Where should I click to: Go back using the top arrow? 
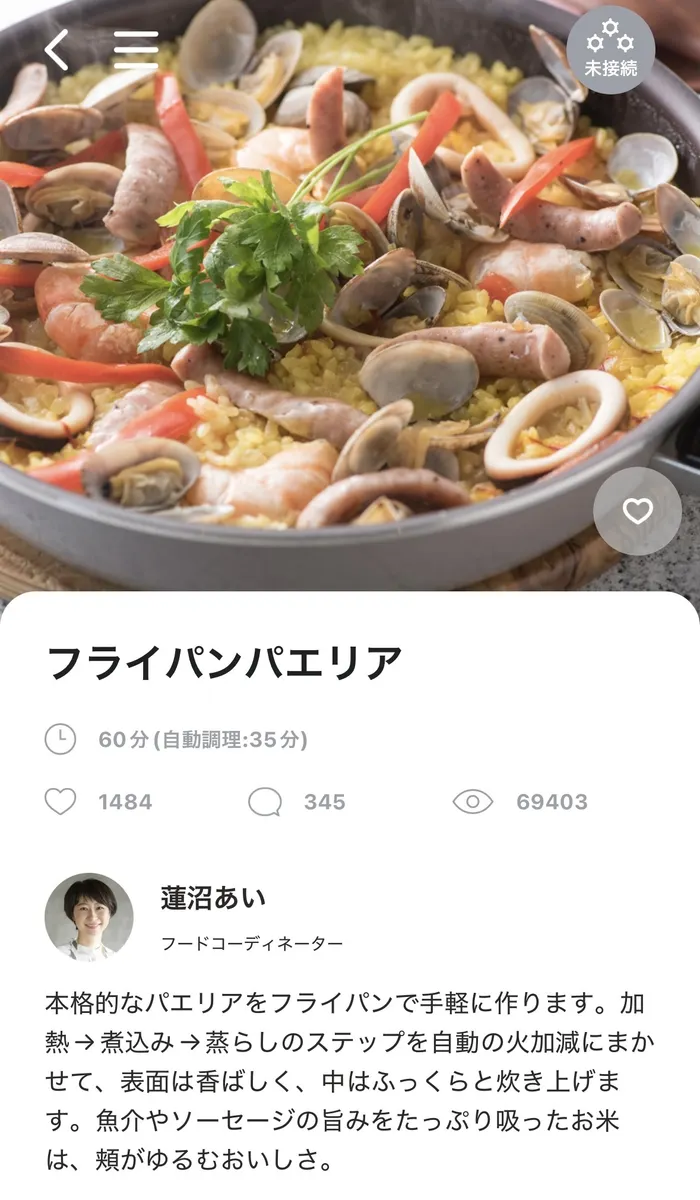click(57, 50)
